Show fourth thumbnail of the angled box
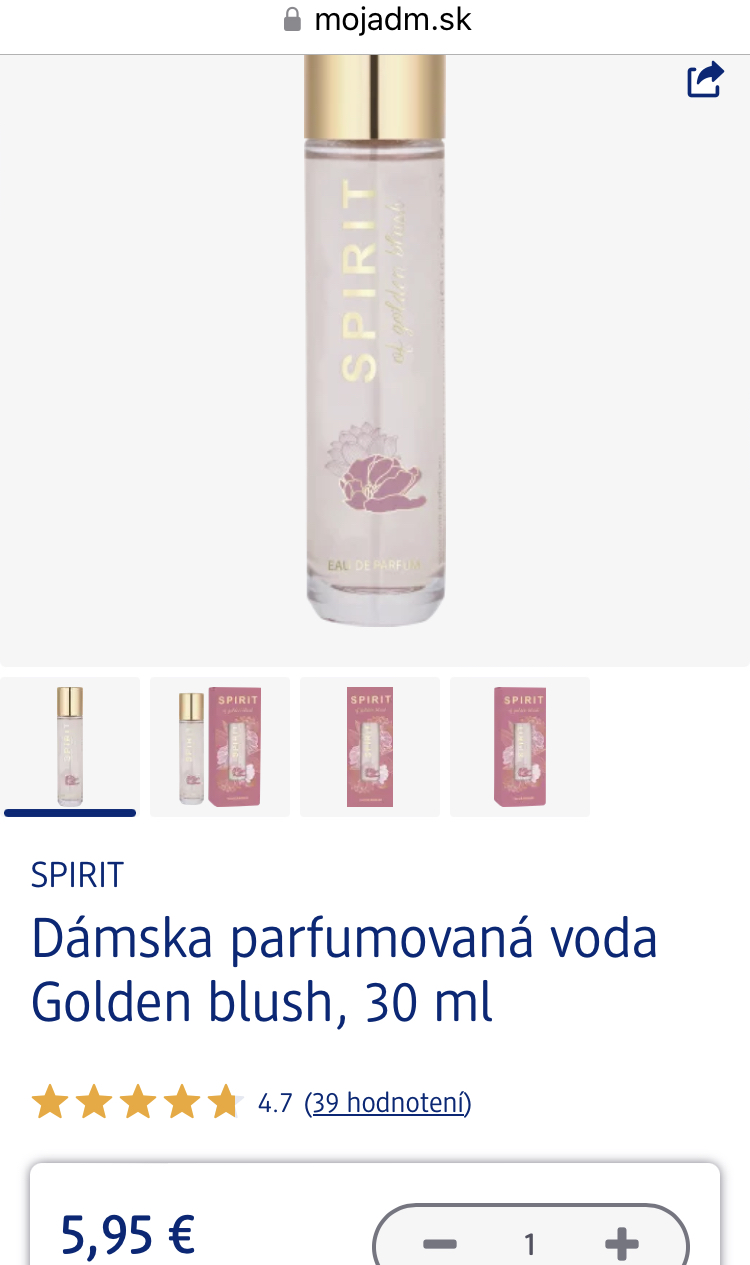This screenshot has height=1265, width=750. click(520, 746)
